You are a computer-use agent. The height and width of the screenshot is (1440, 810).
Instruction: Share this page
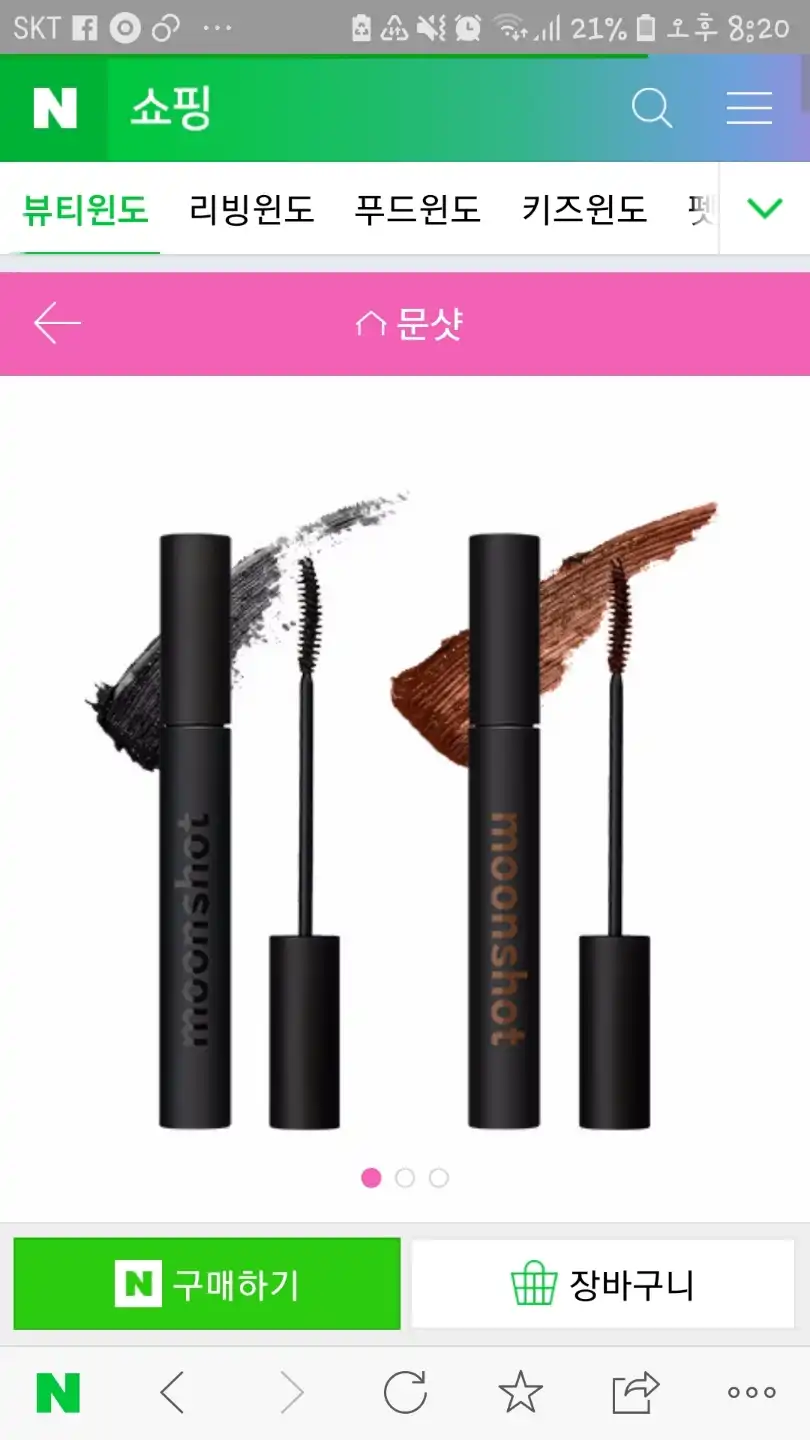pyautogui.click(x=636, y=1392)
